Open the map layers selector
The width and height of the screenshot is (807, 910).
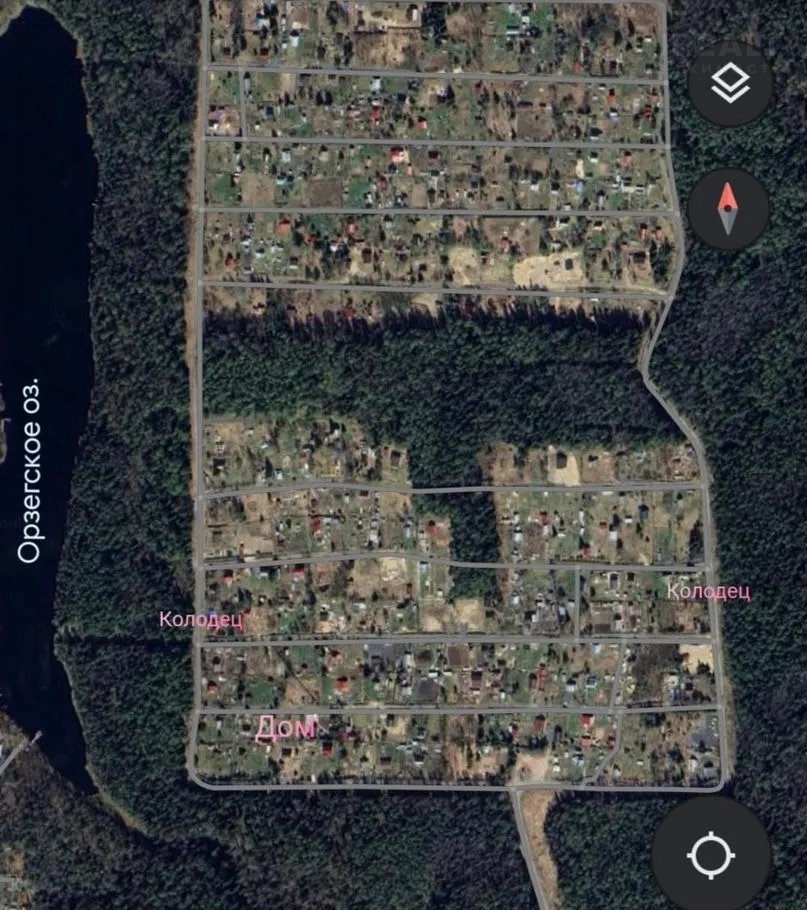pos(730,84)
